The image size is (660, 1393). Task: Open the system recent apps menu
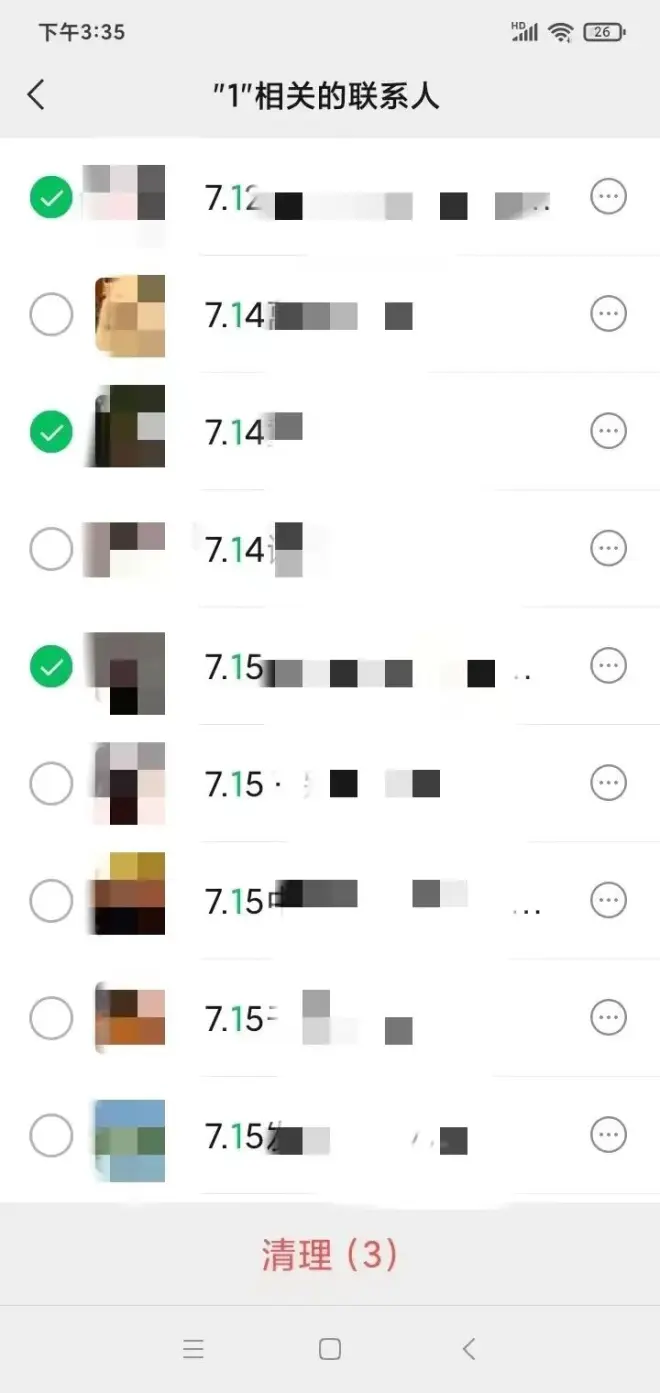(x=193, y=1349)
